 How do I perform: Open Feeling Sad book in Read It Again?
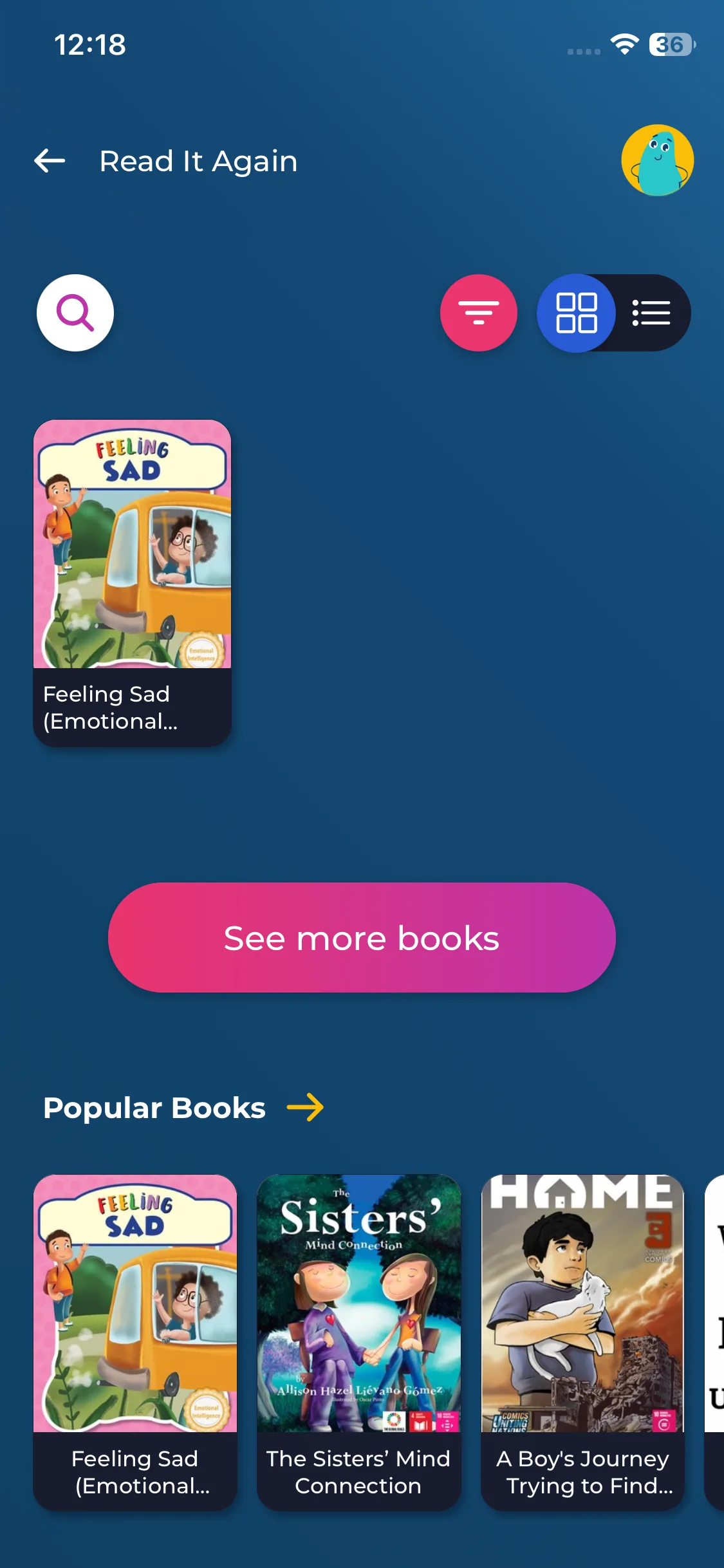click(133, 583)
